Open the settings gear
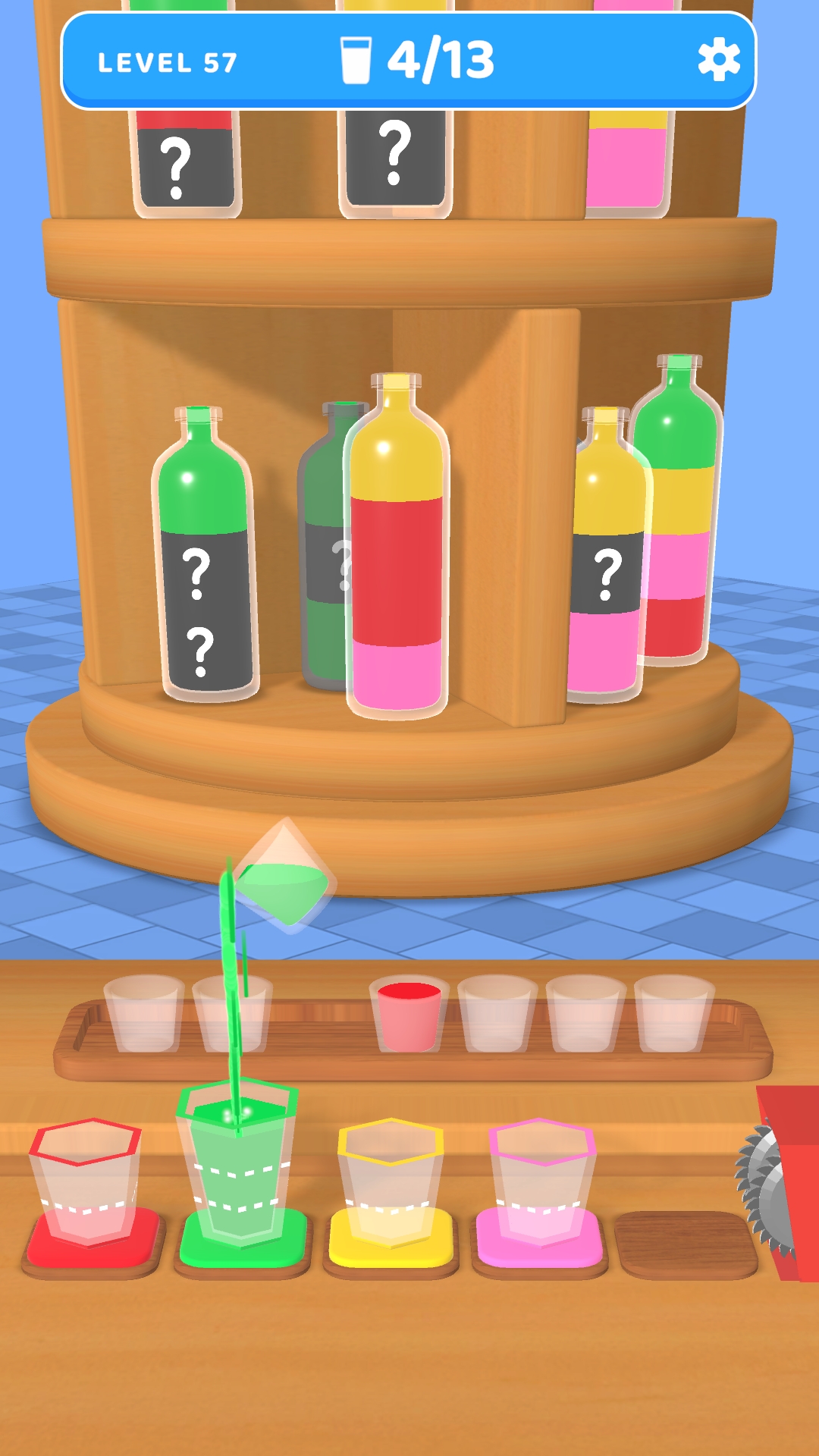Viewport: 819px width, 1456px height. pyautogui.click(x=718, y=59)
